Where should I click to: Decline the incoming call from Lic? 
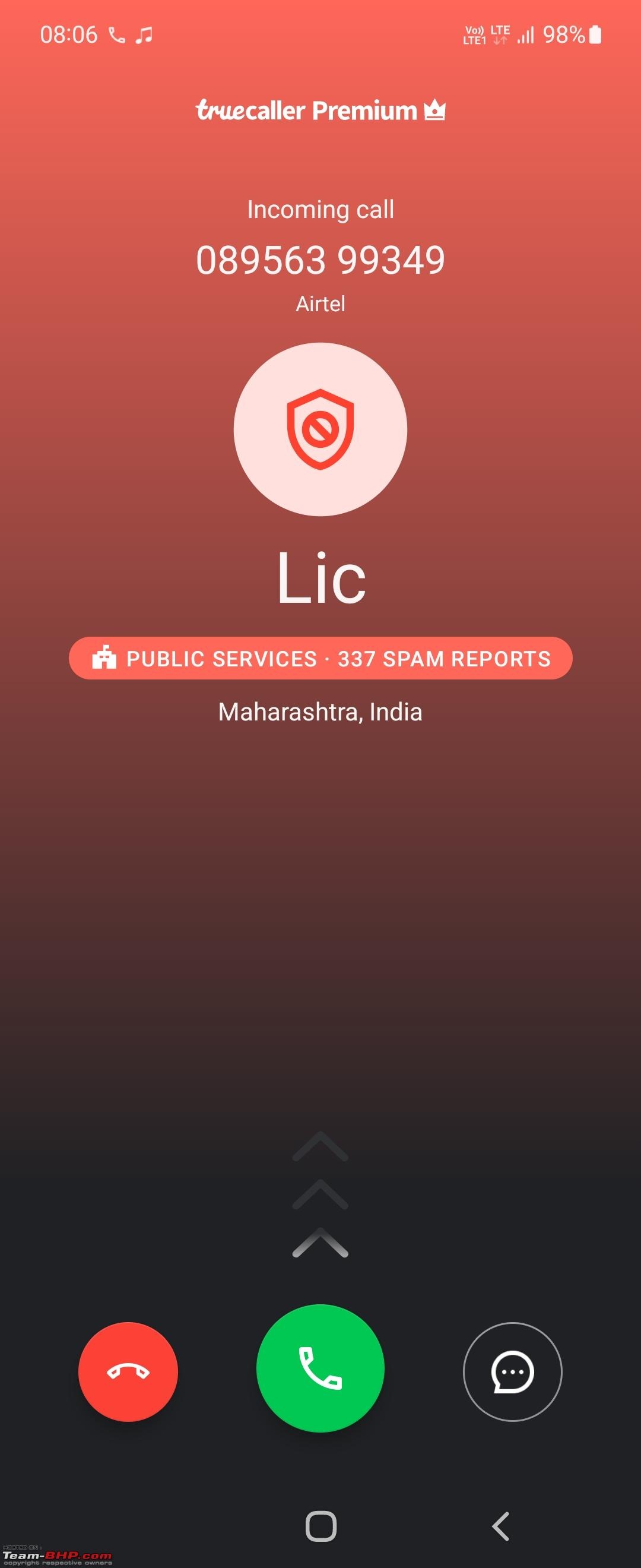[x=128, y=1371]
